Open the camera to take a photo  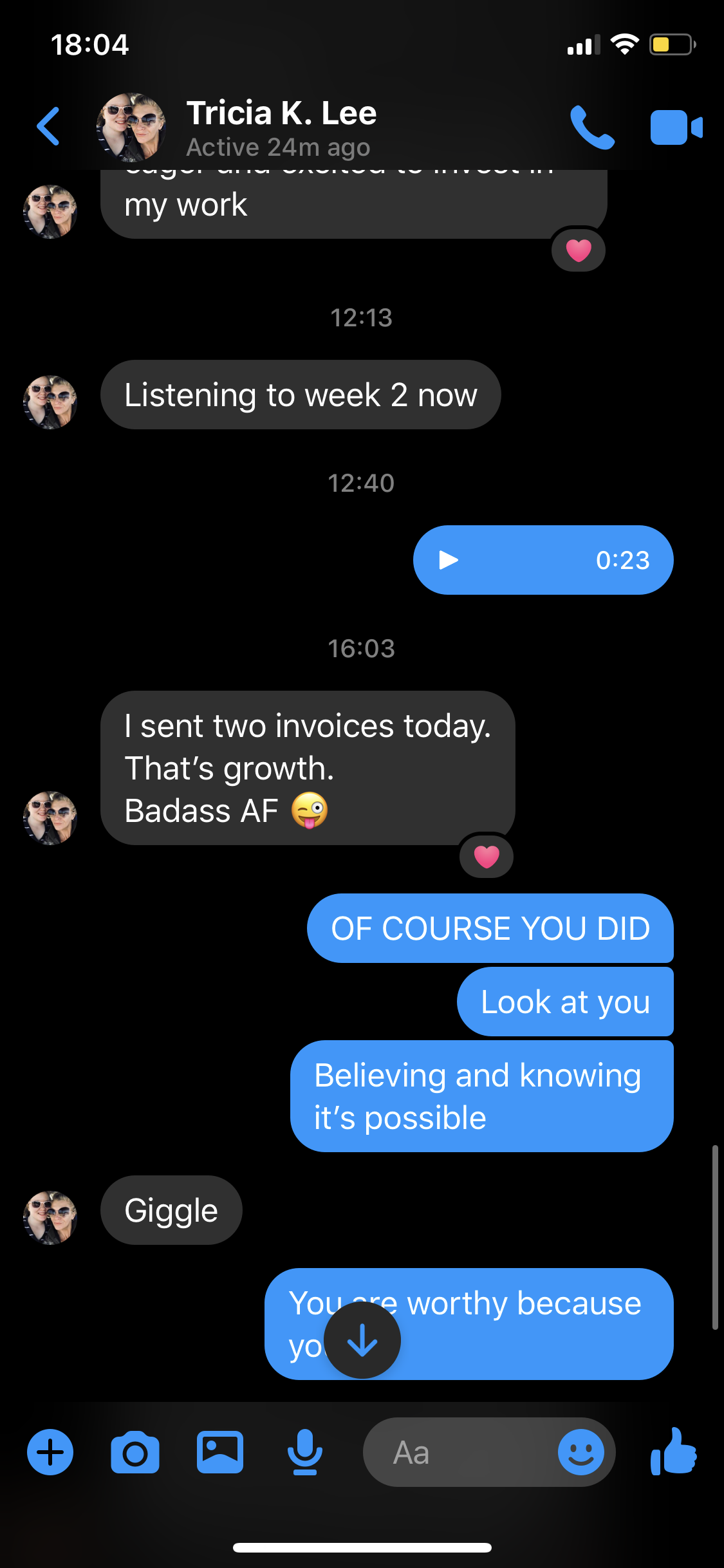[135, 1452]
